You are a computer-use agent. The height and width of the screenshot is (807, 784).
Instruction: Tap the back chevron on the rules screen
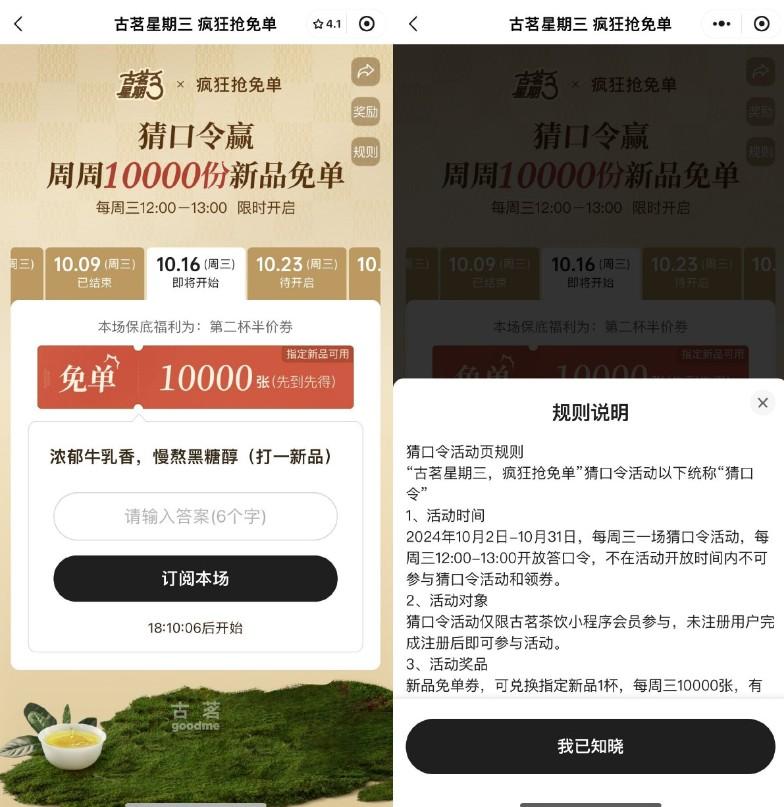pyautogui.click(x=412, y=23)
